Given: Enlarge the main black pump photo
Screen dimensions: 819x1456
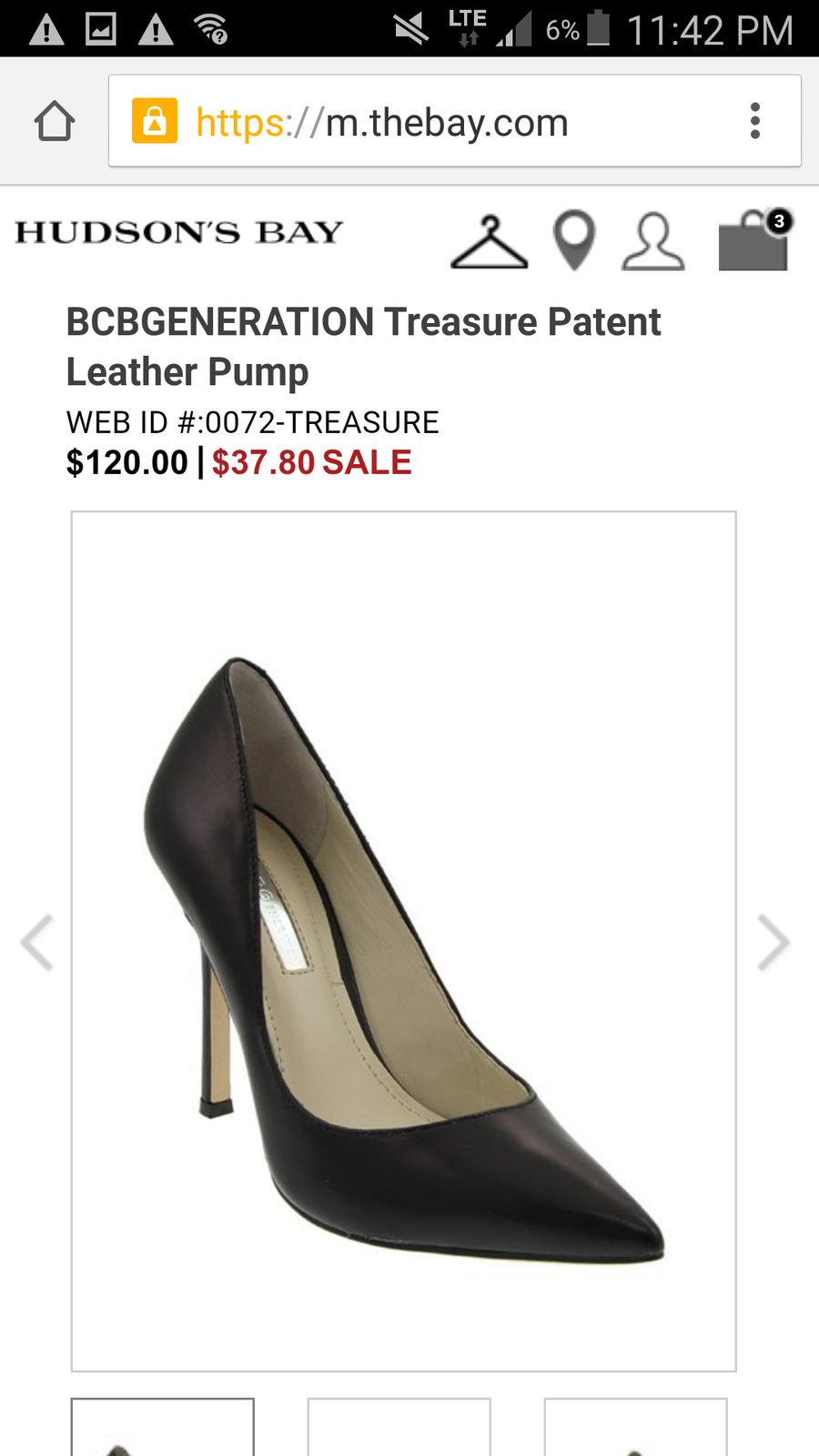Looking at the screenshot, I should (404, 941).
